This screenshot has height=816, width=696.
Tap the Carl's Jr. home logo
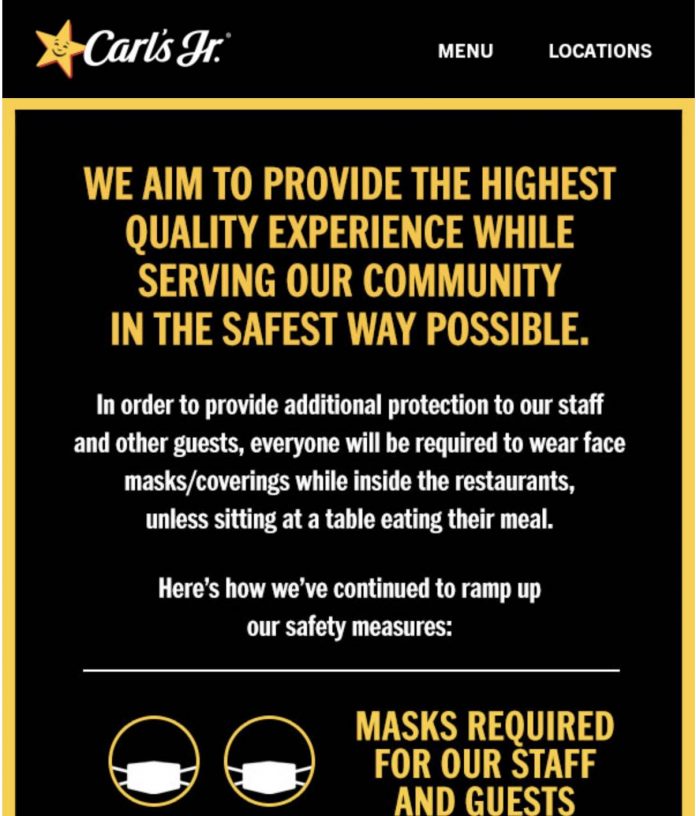pos(133,47)
